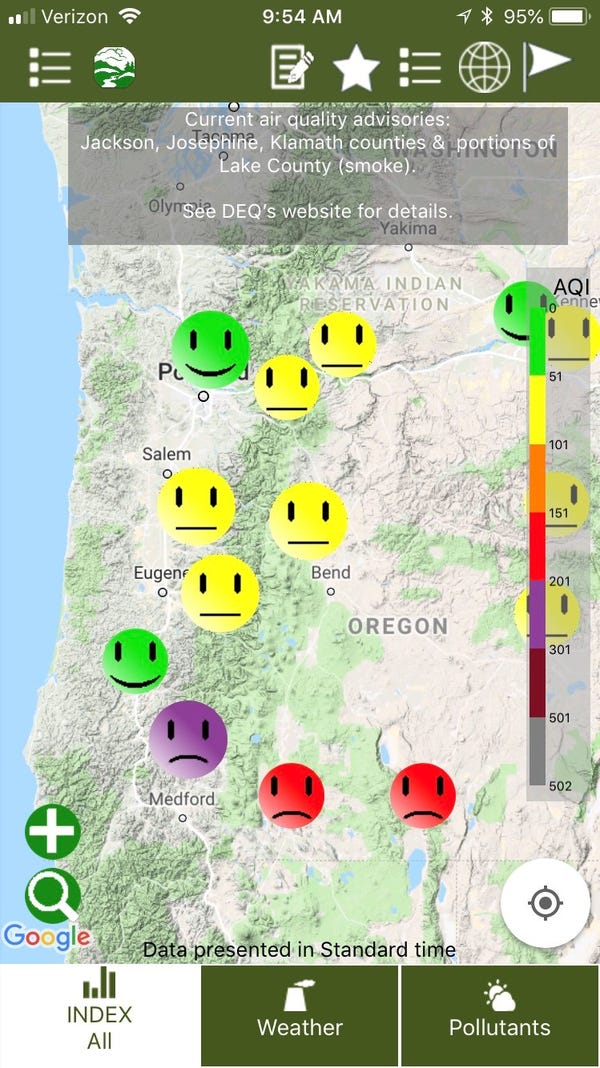Open the left list menu
This screenshot has width=600, height=1068.
click(x=49, y=67)
